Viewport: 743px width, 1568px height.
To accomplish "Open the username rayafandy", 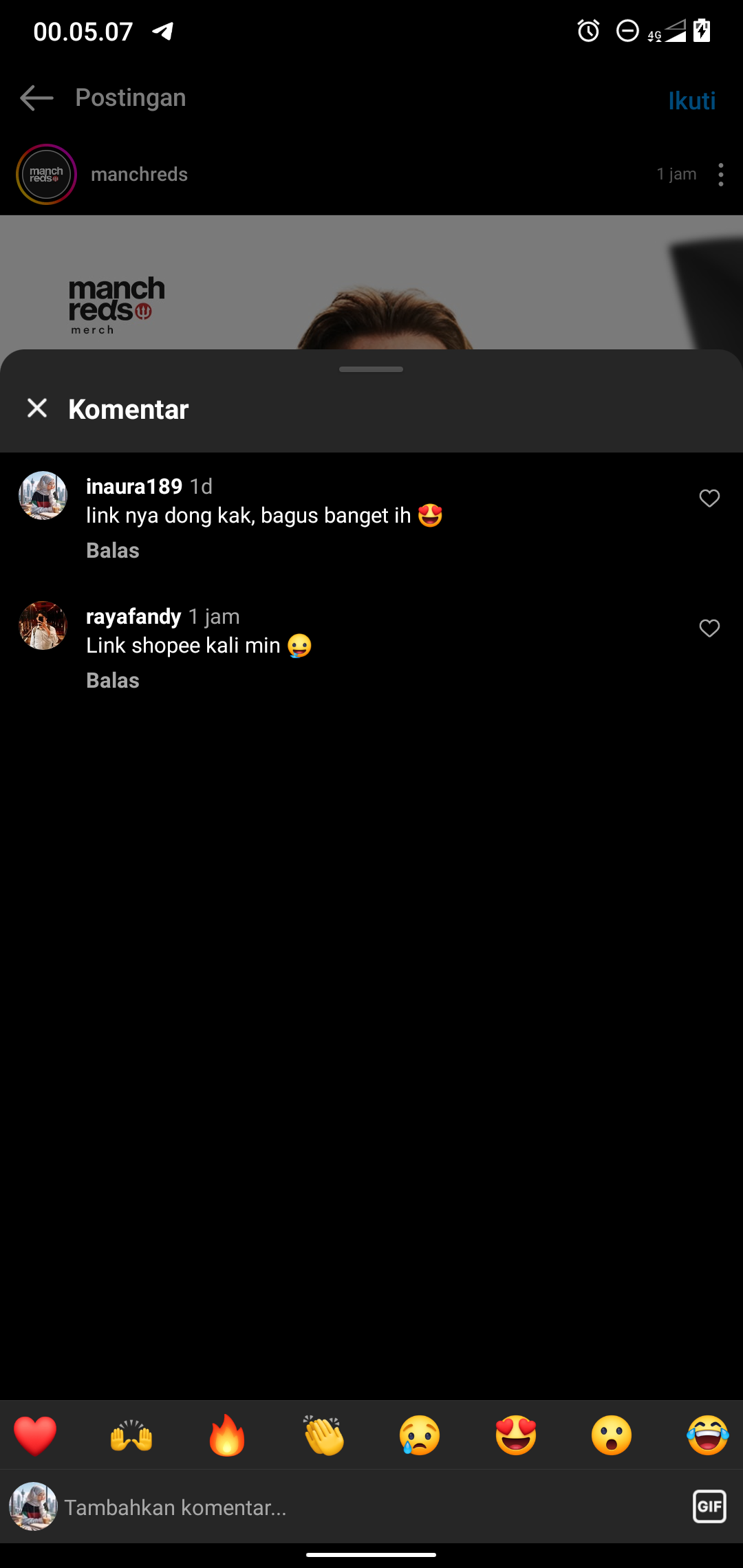I will click(133, 616).
